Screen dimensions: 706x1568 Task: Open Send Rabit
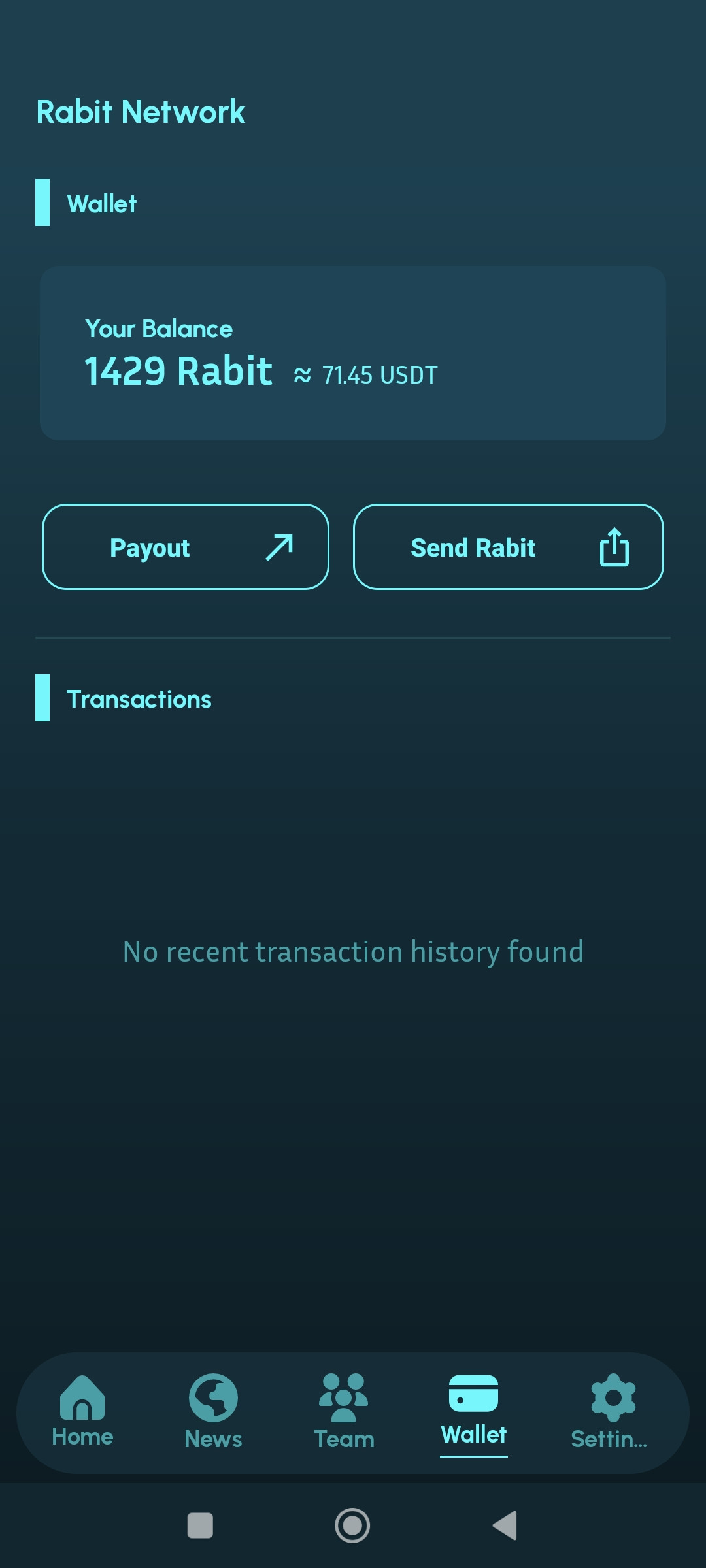coord(509,547)
